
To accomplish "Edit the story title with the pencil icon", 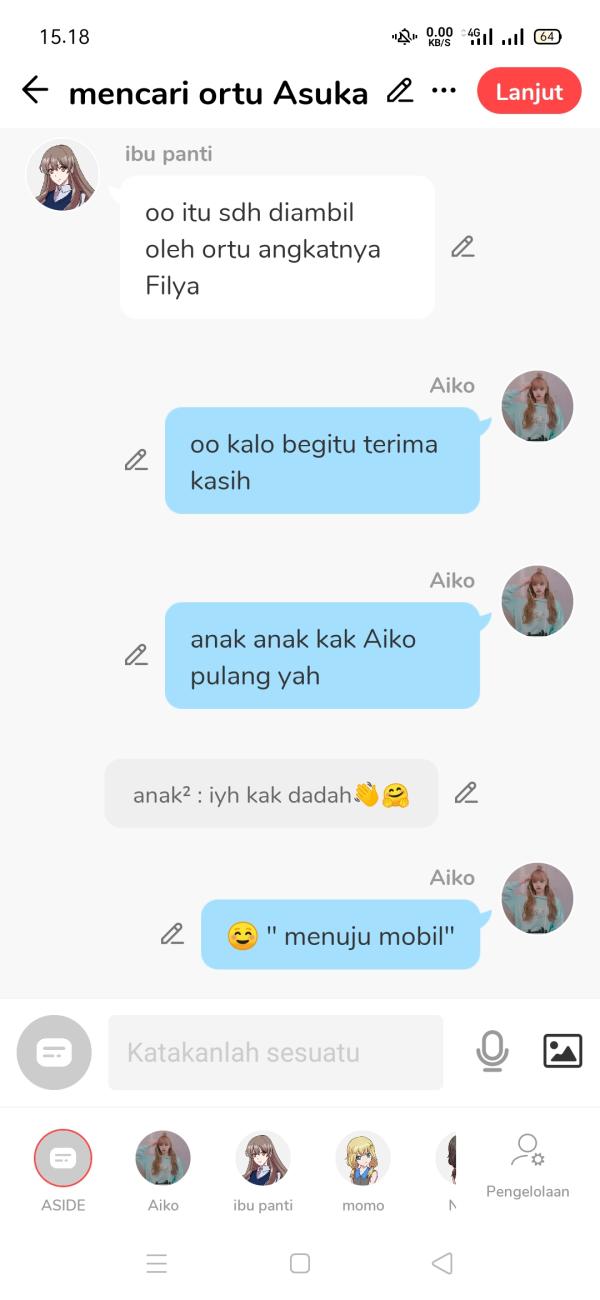I will click(x=400, y=91).
